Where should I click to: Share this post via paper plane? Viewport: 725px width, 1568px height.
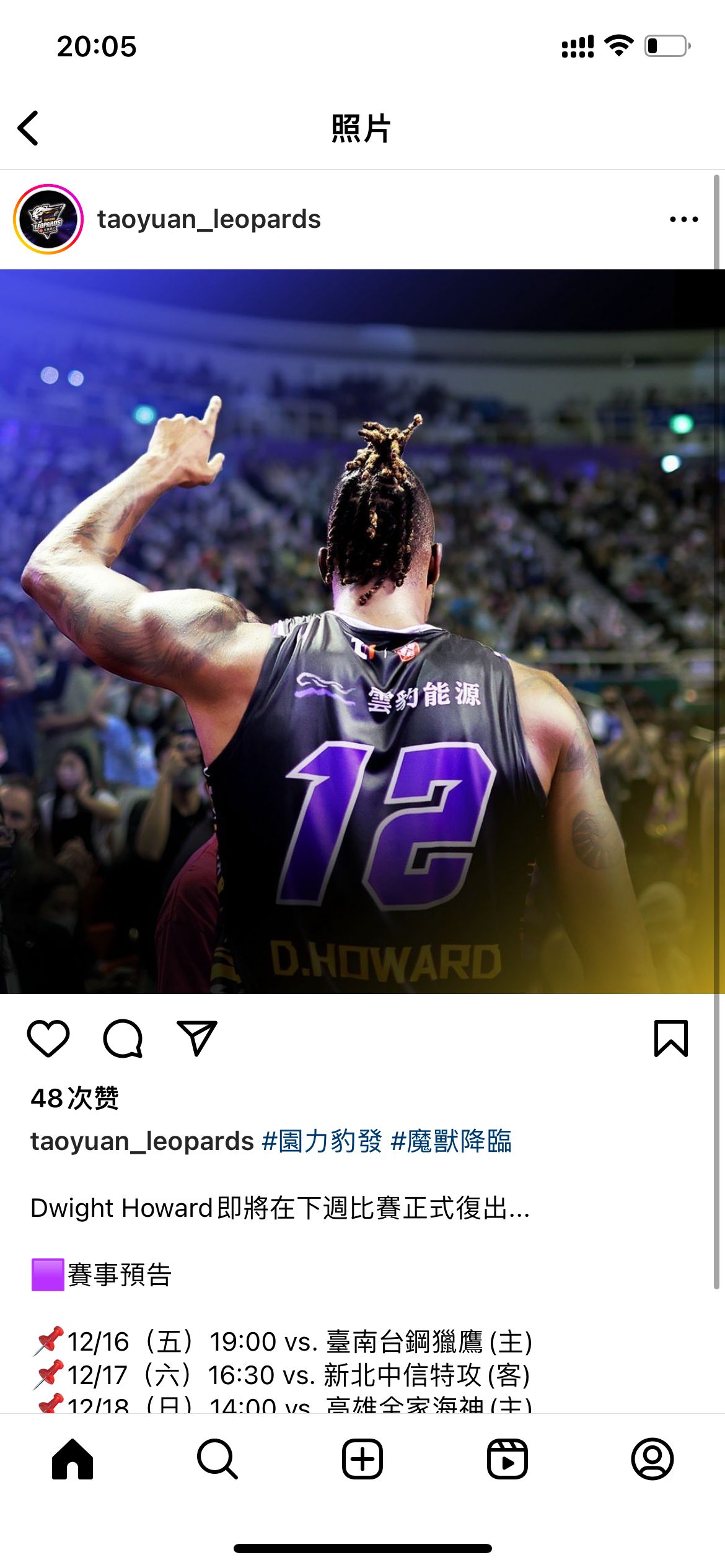coord(197,1038)
